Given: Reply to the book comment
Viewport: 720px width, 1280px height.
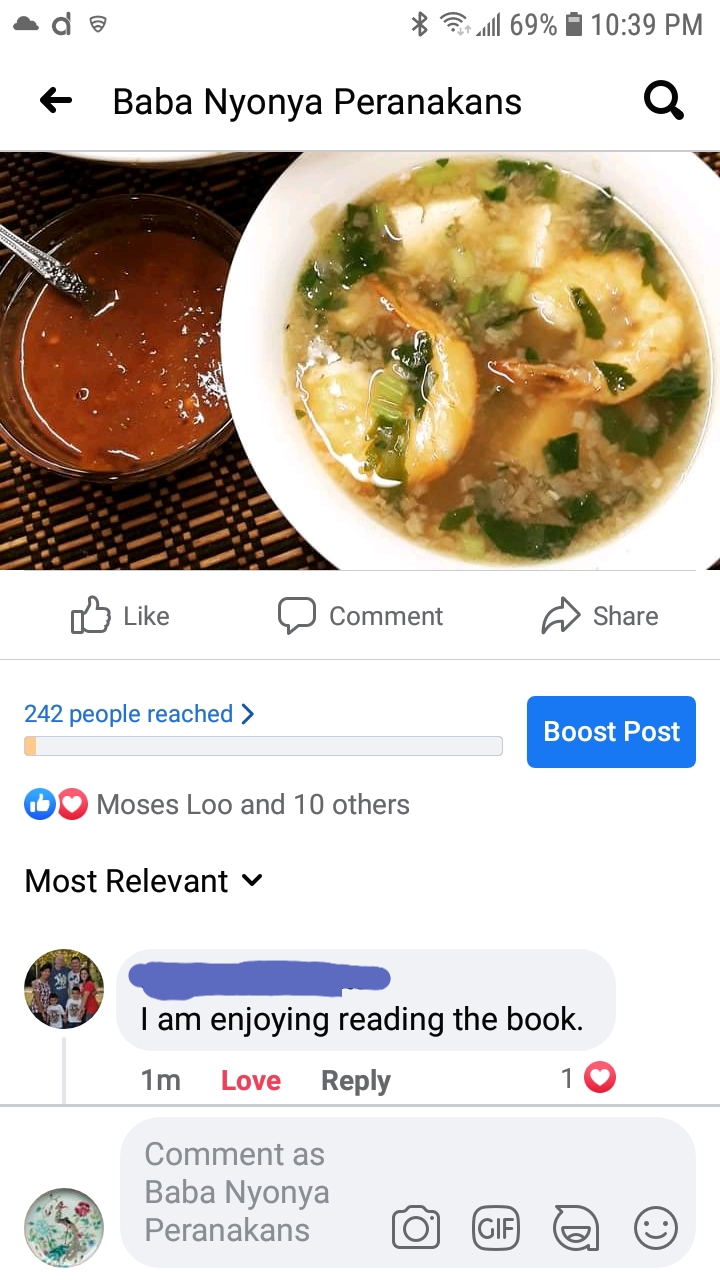Looking at the screenshot, I should (355, 1081).
